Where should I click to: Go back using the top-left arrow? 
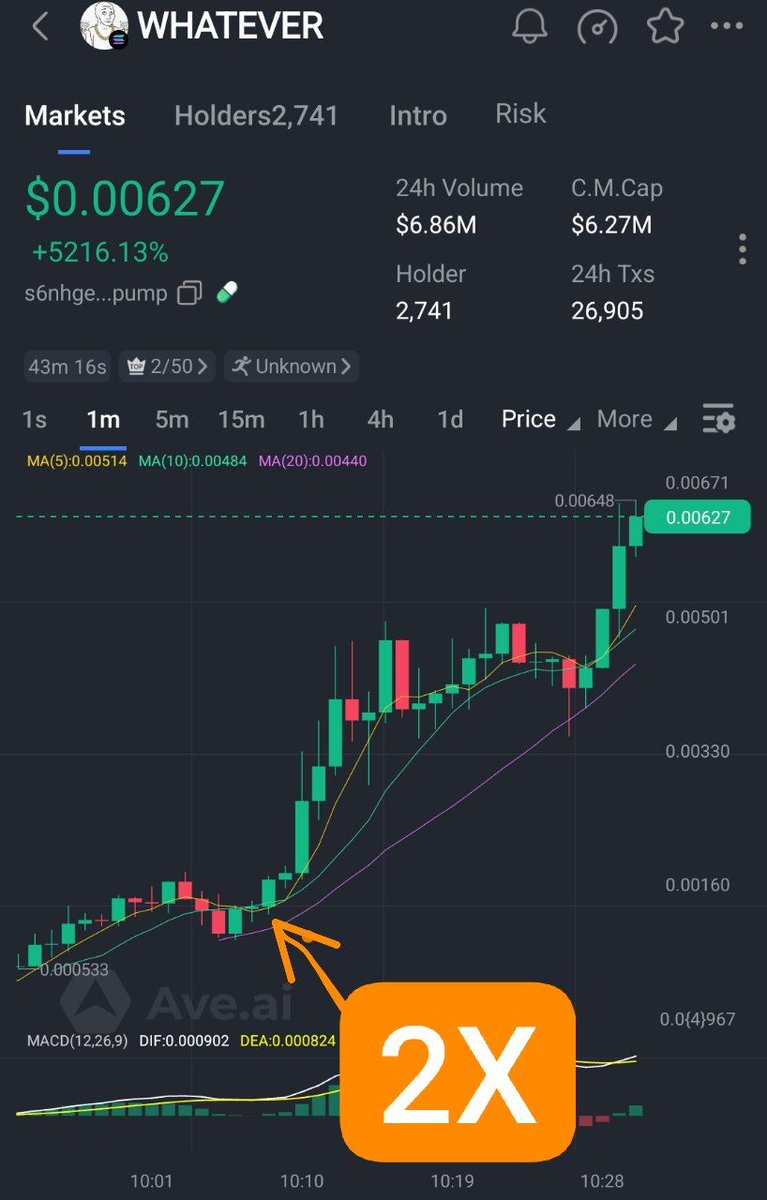tap(40, 27)
